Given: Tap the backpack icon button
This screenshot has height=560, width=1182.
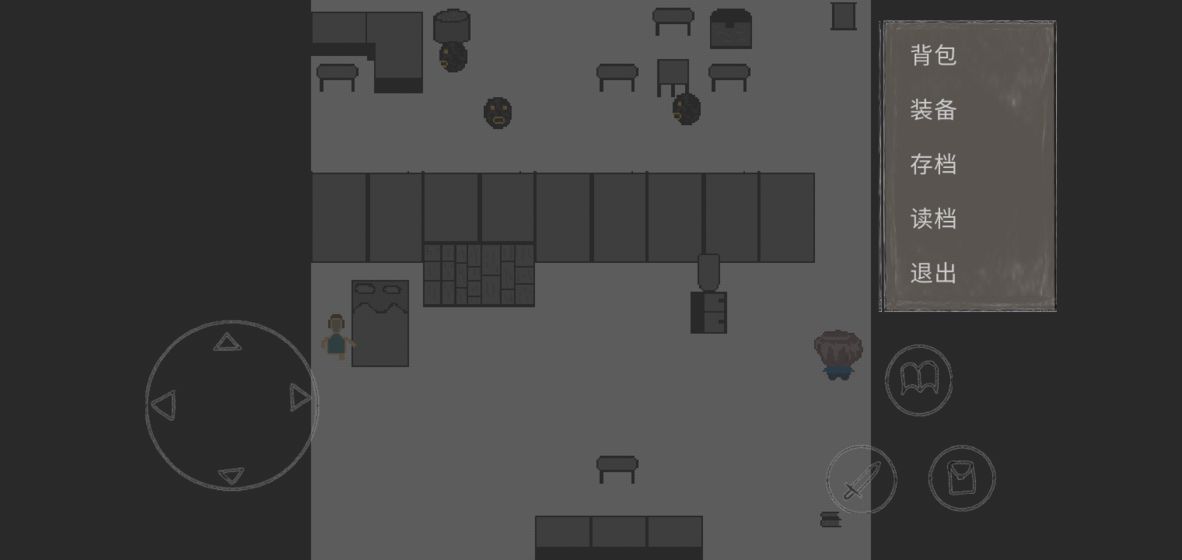Looking at the screenshot, I should point(961,478).
